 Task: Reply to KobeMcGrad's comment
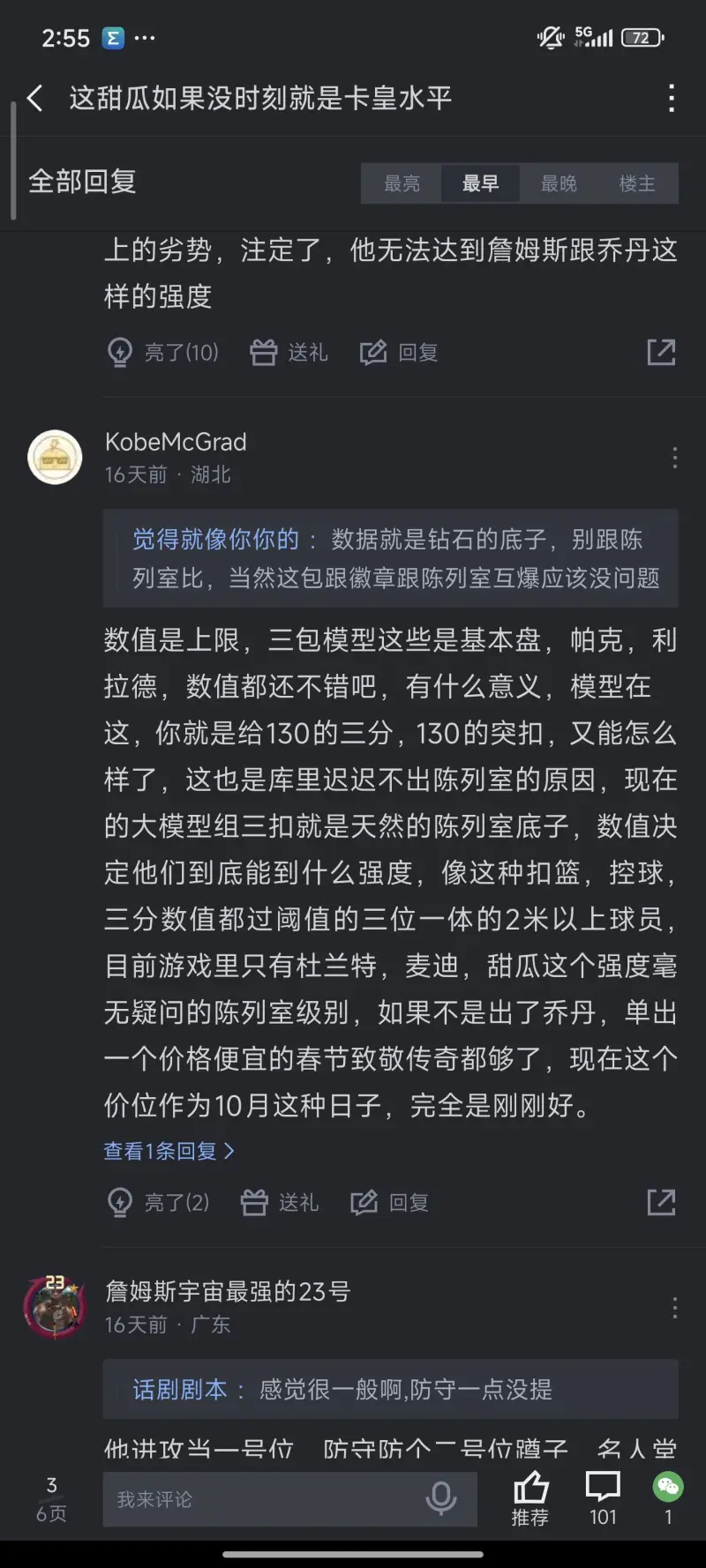coord(390,1202)
